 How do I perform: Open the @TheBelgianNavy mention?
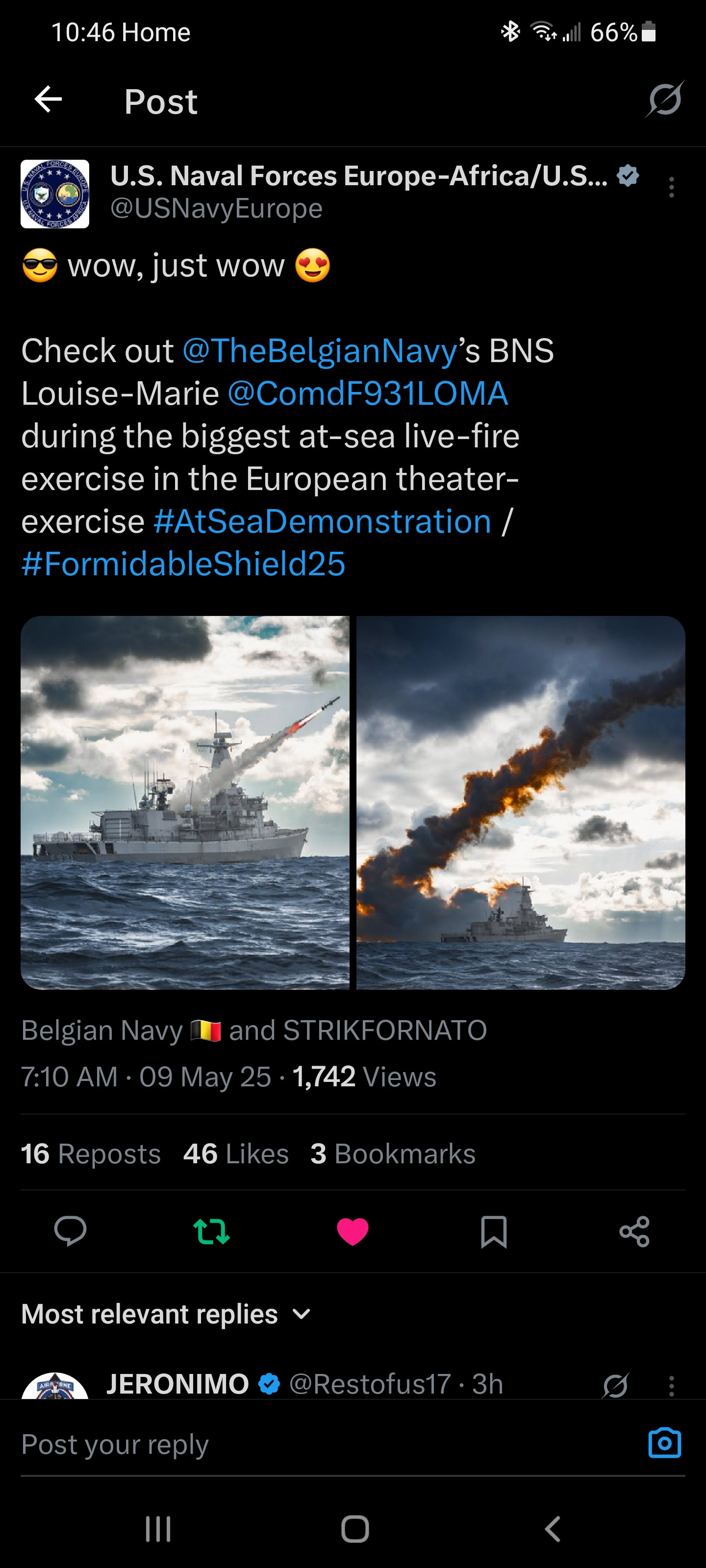320,351
